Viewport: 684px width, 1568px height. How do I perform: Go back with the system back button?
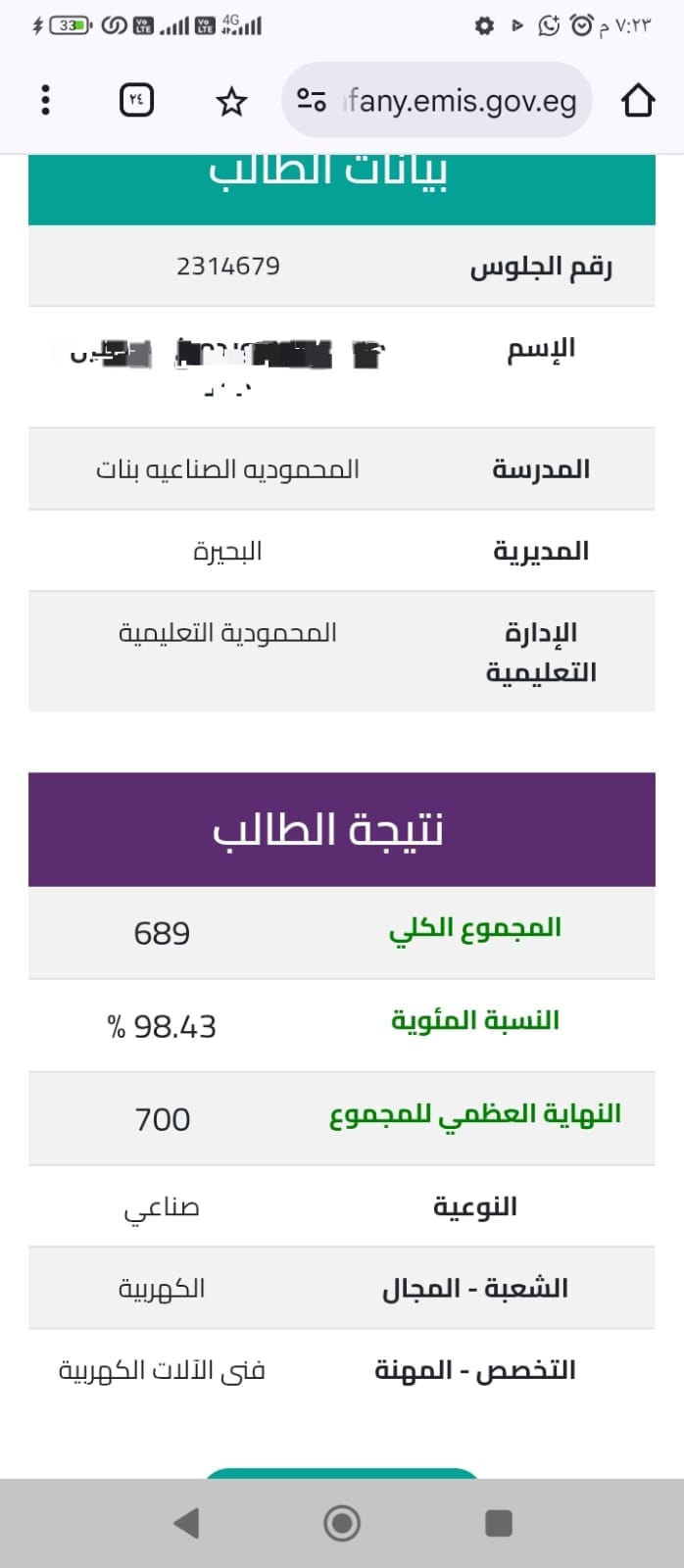tap(185, 1523)
